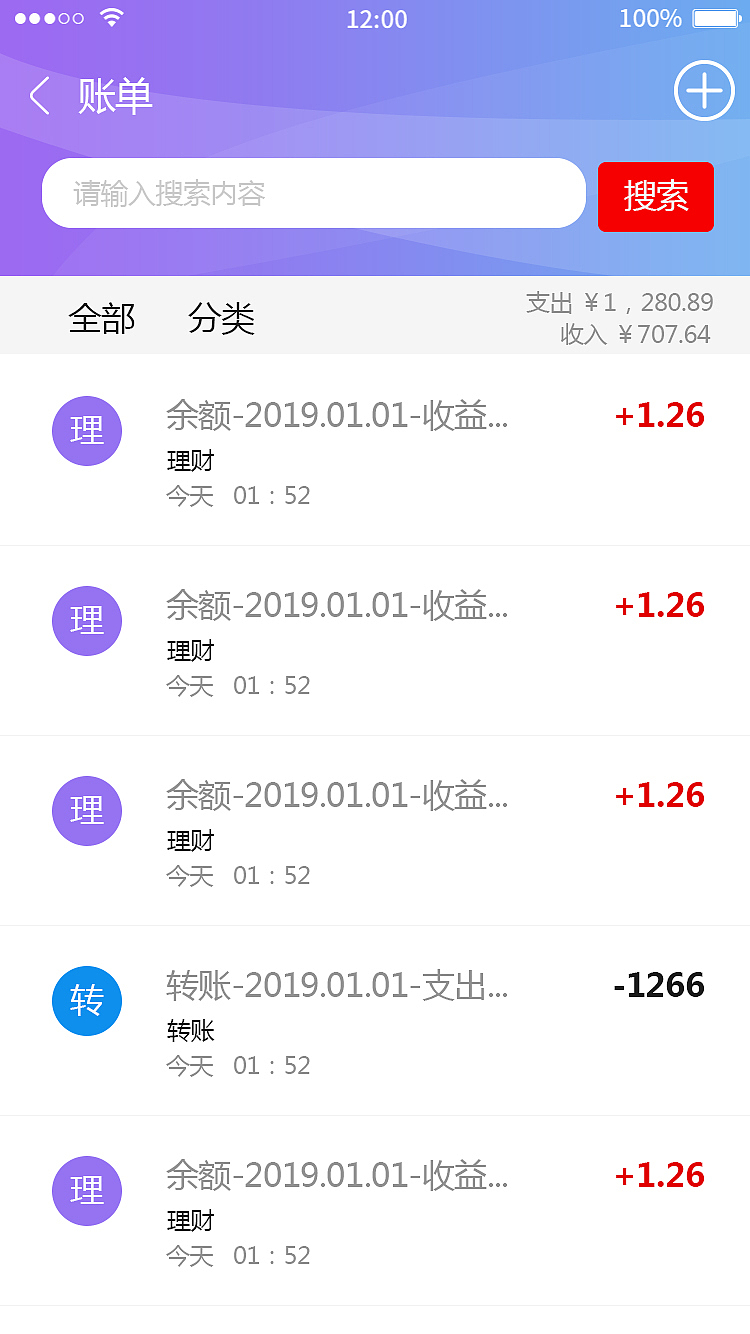Tap the 今天 01:52 timestamp on first entry
750x1334 pixels.
tap(236, 495)
